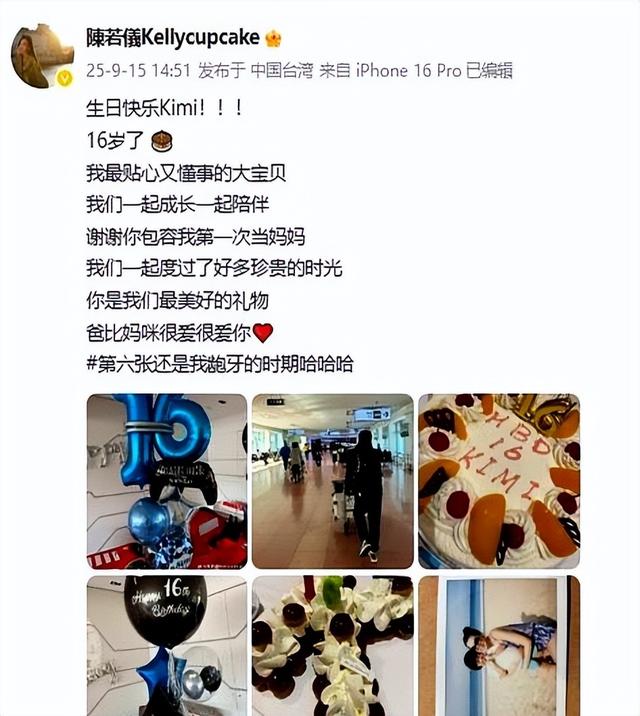
Task: View the airport terminal photo
Action: 332,481
